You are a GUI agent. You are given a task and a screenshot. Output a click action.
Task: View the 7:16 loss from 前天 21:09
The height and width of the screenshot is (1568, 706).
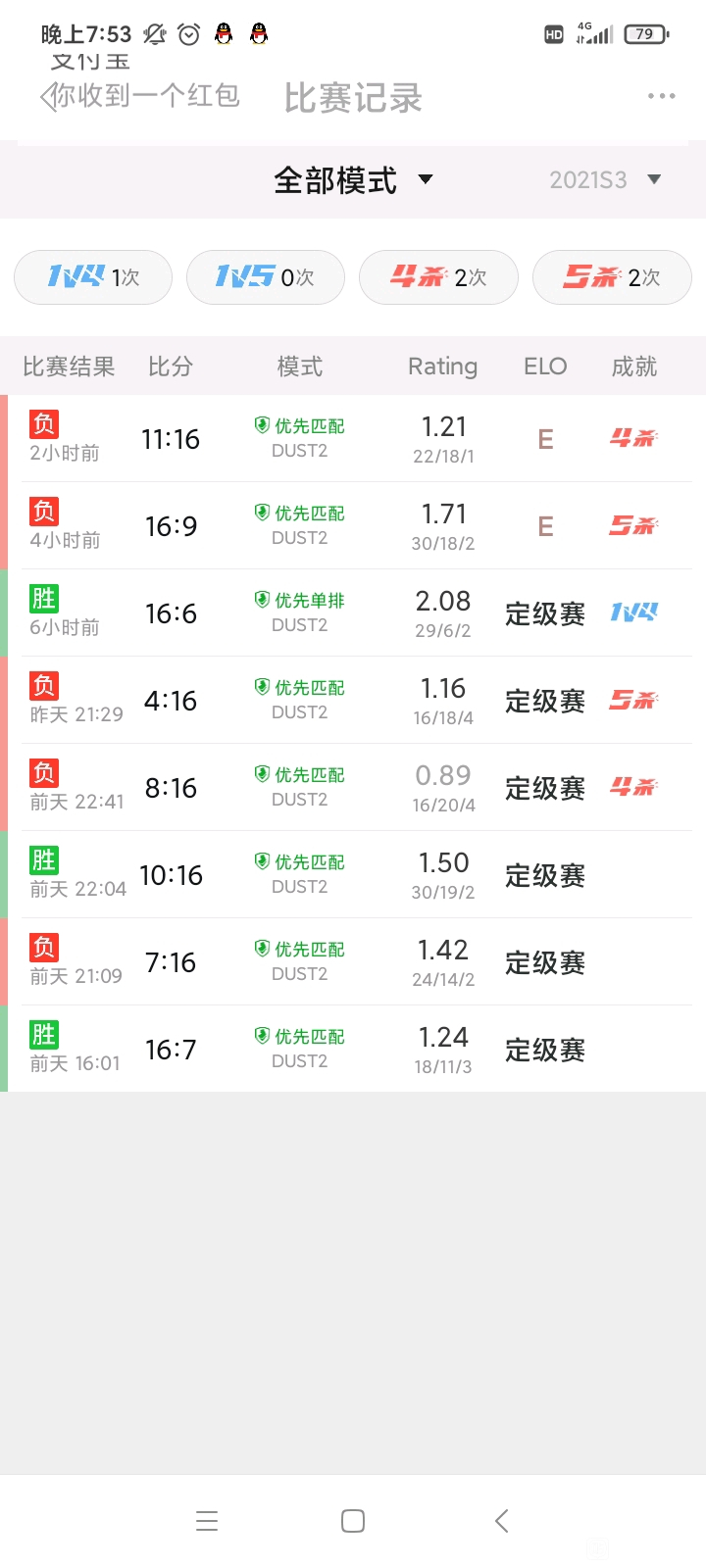point(353,961)
